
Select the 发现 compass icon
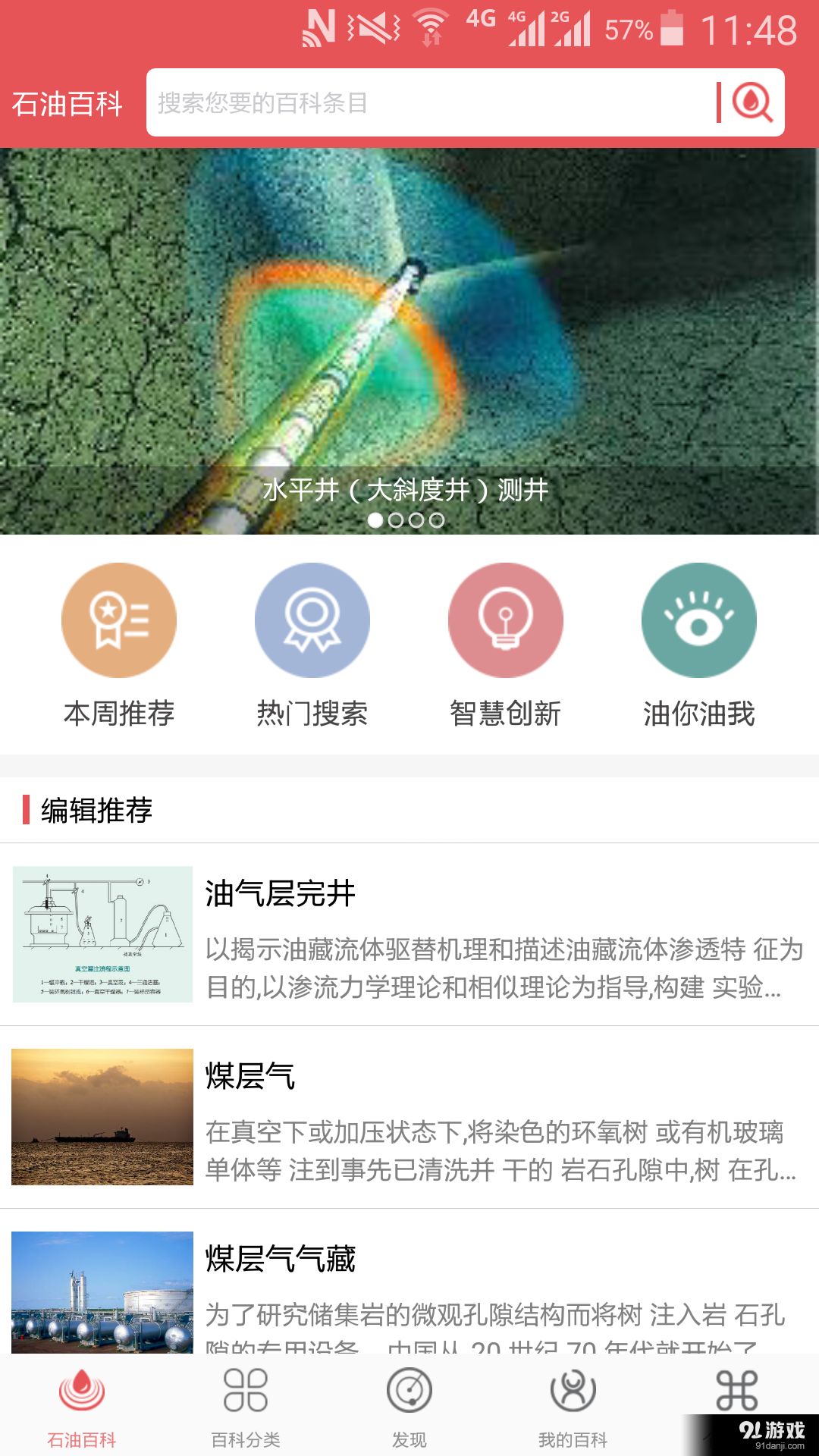(409, 1392)
